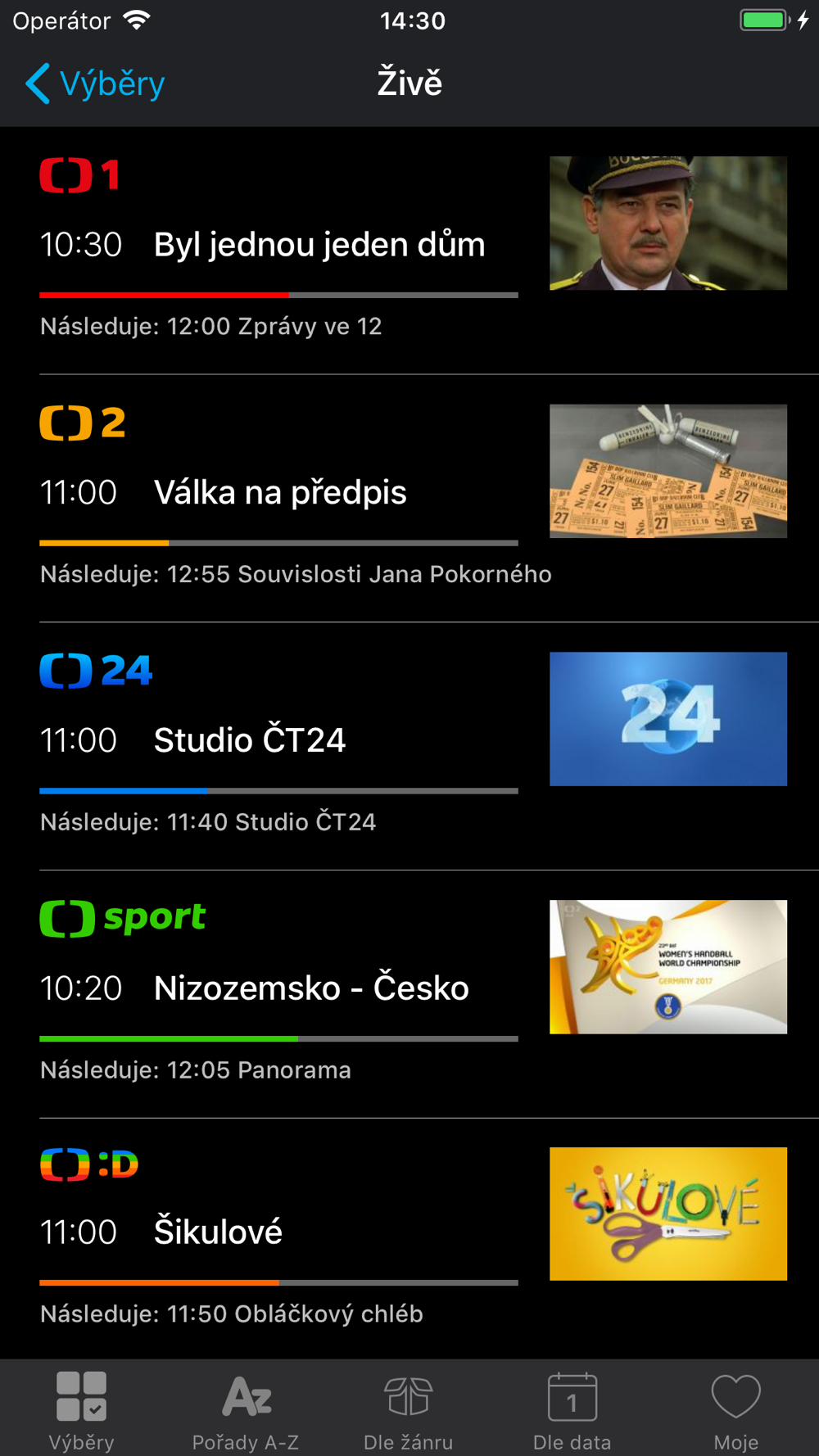
Task: Play Nizozemsko - Česko on ČT sport
Action: (x=311, y=988)
